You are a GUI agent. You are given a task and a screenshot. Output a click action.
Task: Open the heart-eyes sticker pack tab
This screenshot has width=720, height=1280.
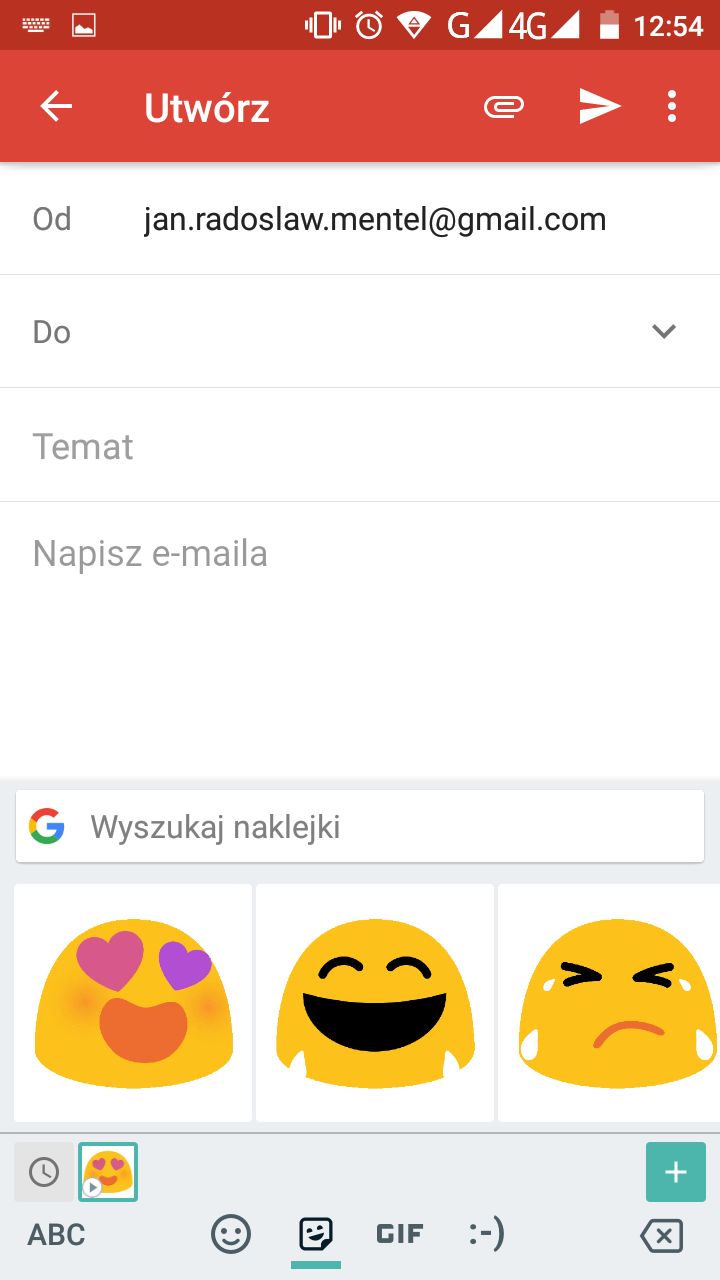pyautogui.click(x=108, y=1171)
